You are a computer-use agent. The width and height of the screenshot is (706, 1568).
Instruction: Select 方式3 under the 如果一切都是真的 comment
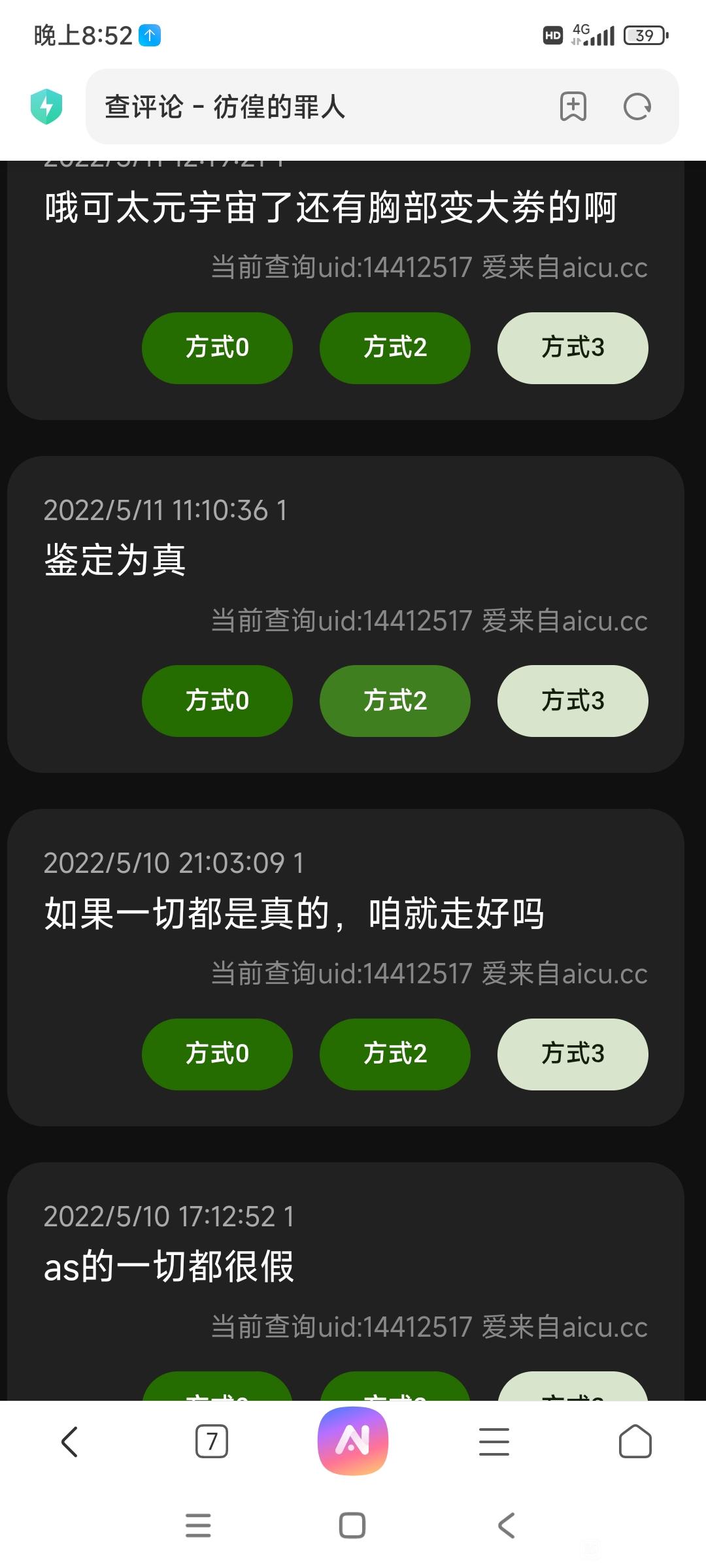573,1054
